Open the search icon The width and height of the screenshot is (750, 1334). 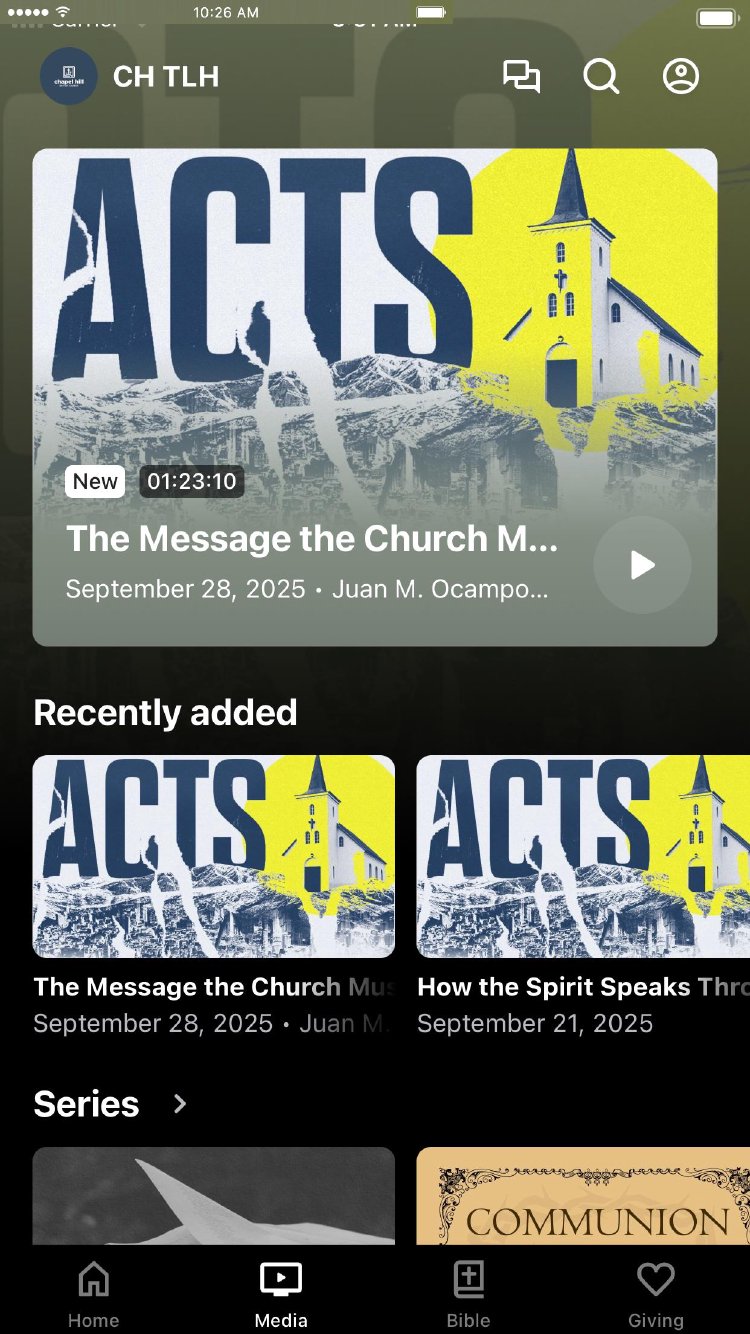(601, 77)
